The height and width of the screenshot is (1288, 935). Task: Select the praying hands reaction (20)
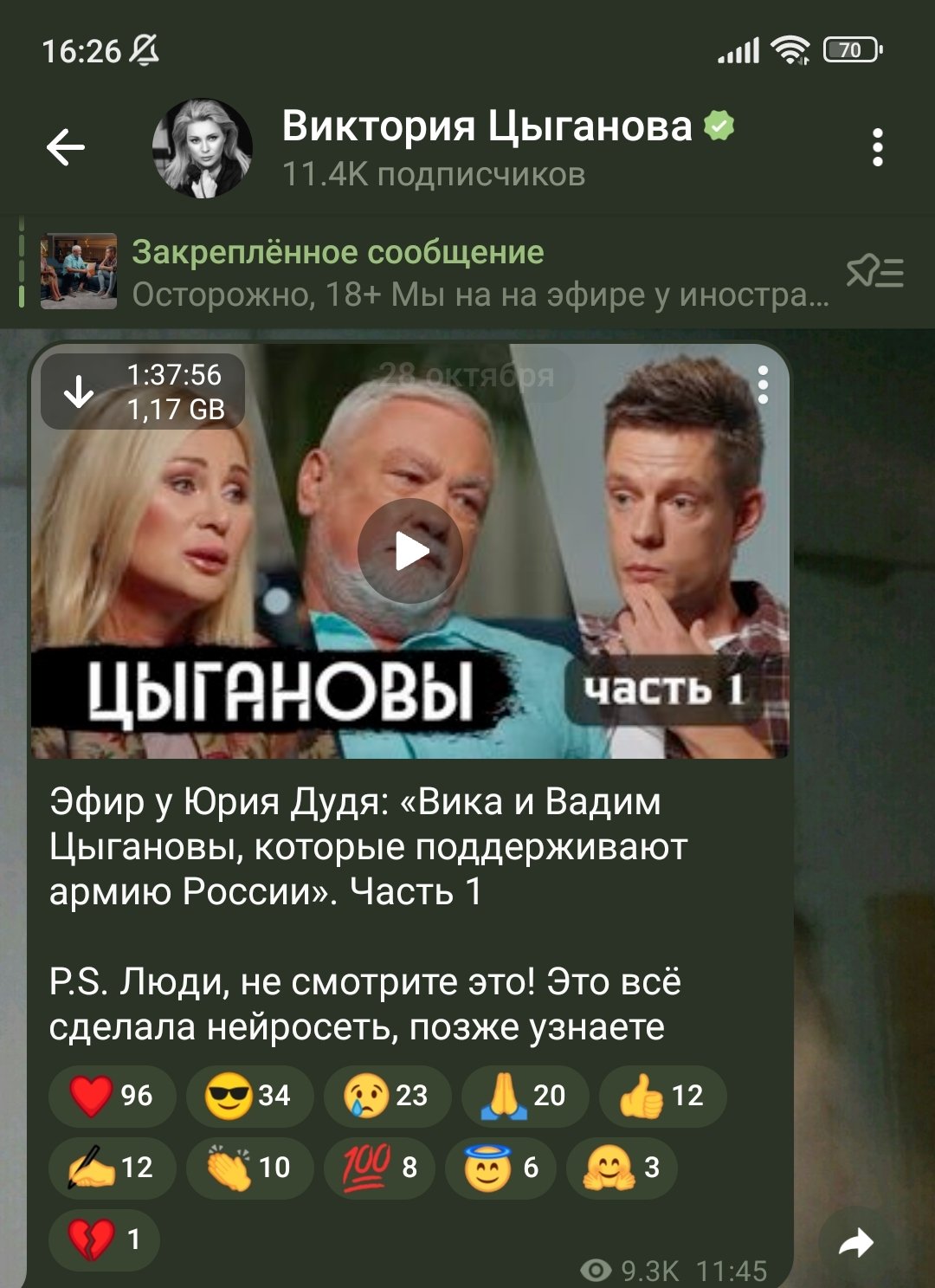point(525,1096)
